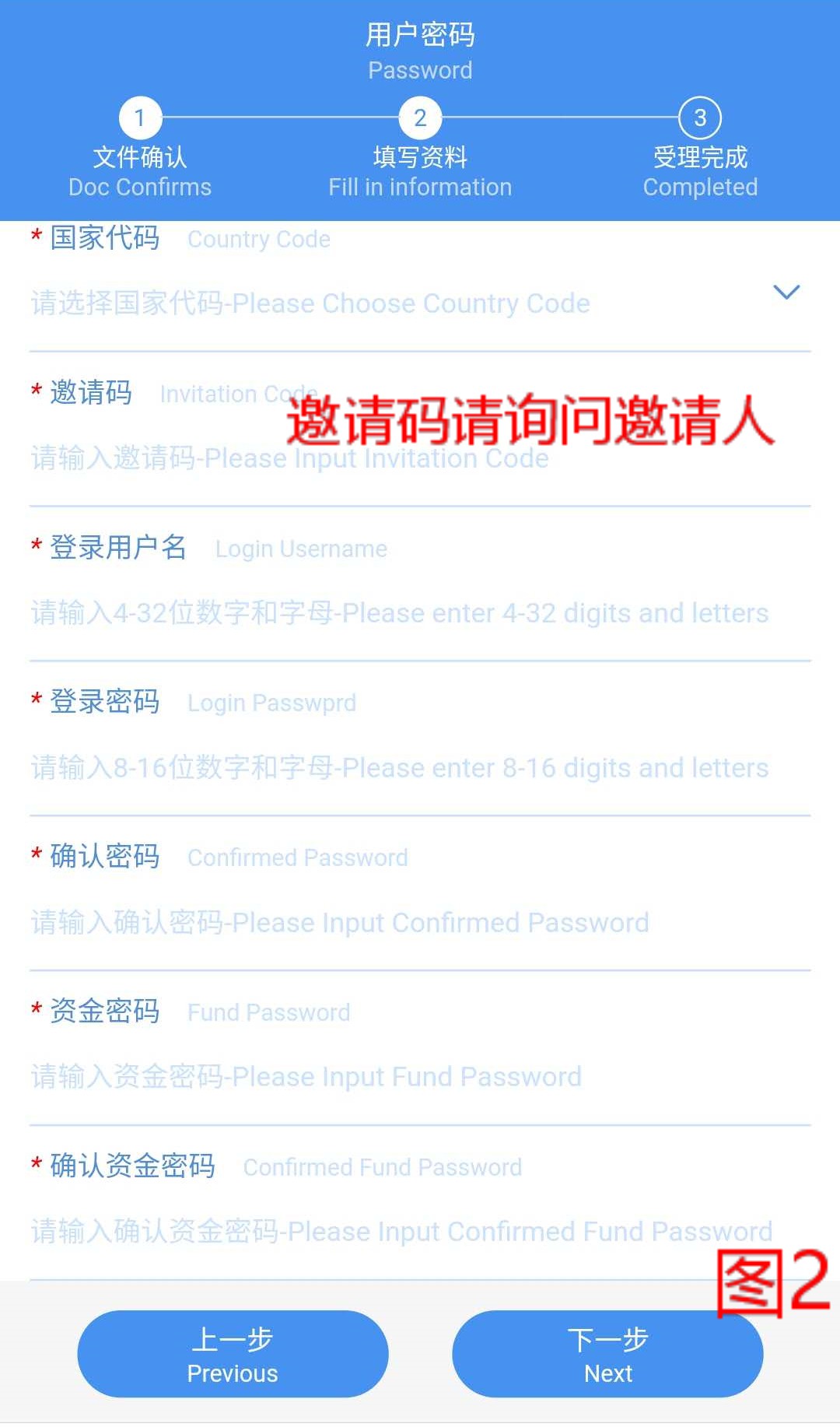
Task: Tap the Confirmed Password input field
Action: [420, 923]
